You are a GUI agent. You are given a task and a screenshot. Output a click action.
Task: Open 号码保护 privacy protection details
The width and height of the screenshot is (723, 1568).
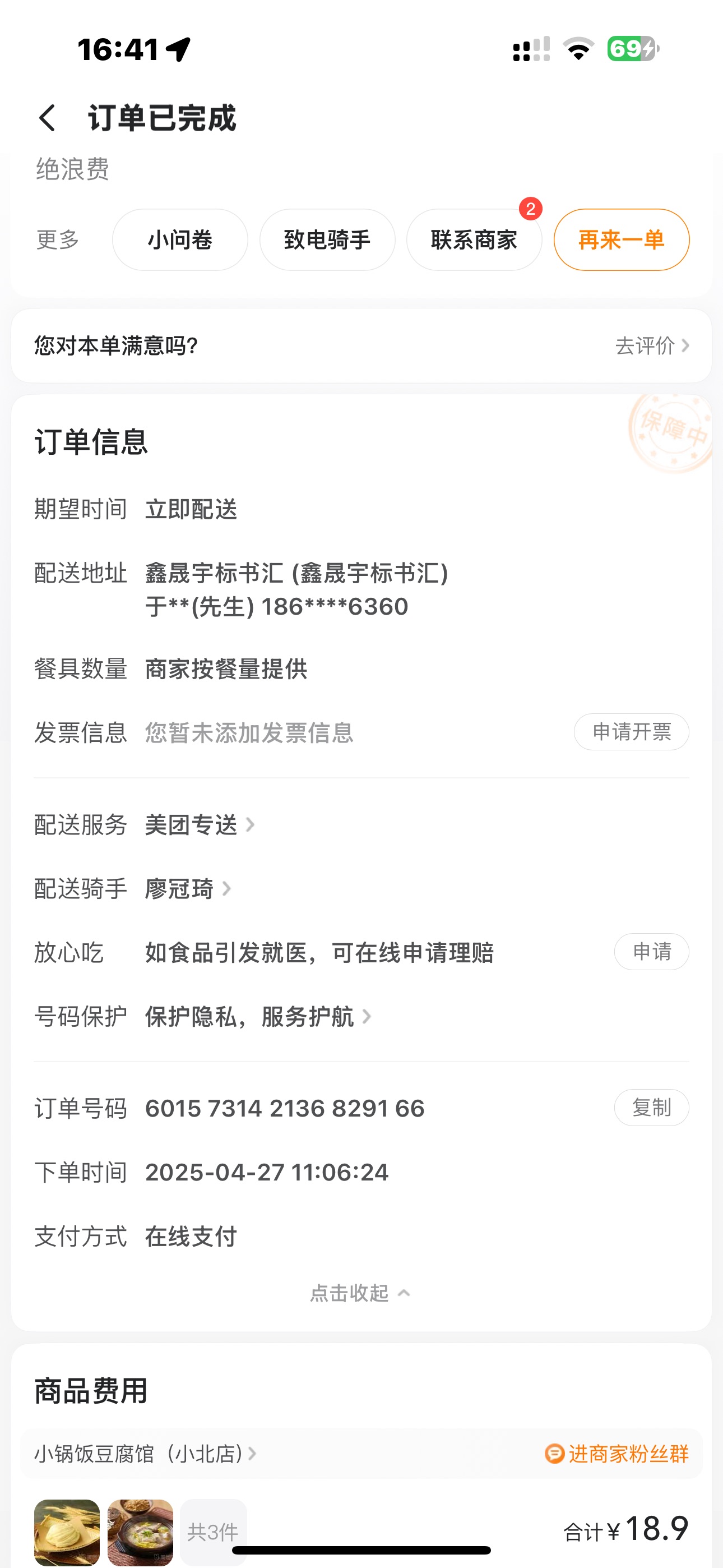pyautogui.click(x=257, y=1017)
